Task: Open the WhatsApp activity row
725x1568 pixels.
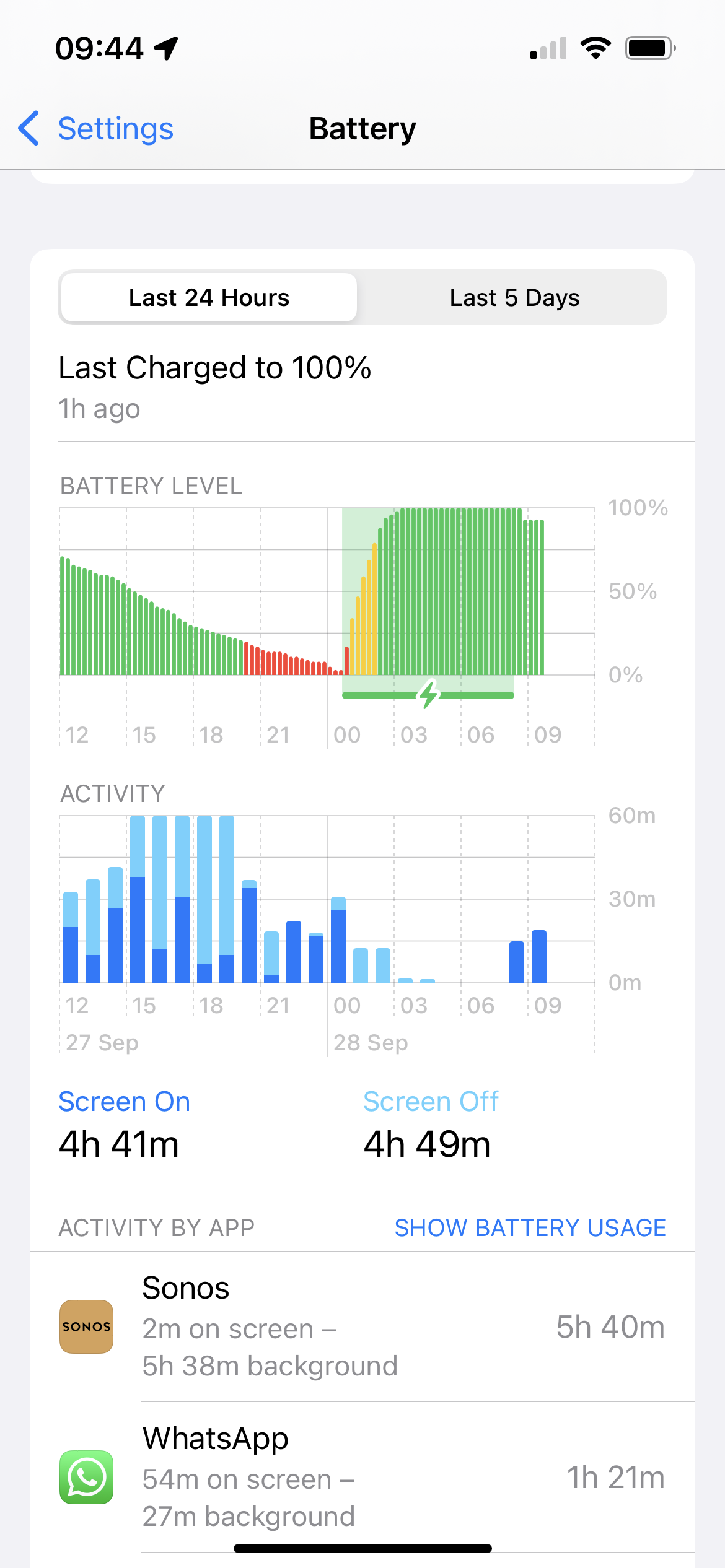Action: [362, 1477]
